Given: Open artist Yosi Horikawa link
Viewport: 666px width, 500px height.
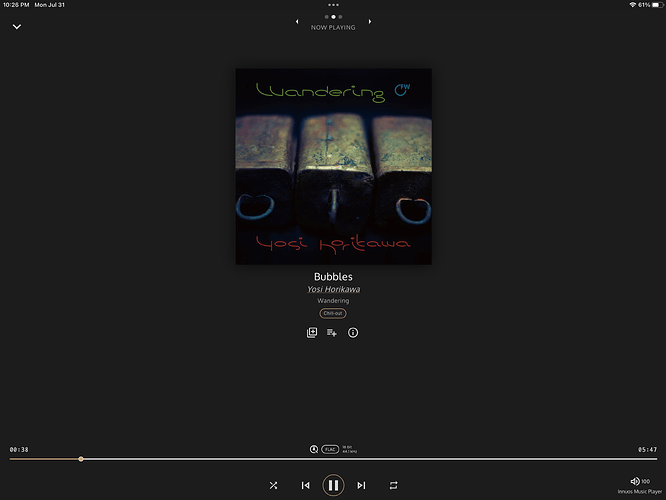Looking at the screenshot, I should [333, 289].
